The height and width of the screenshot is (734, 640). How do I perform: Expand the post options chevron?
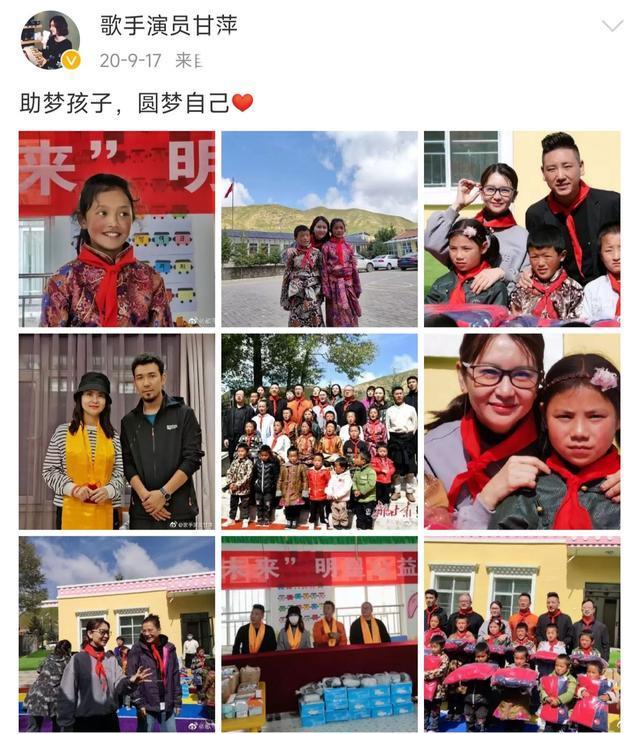612,26
